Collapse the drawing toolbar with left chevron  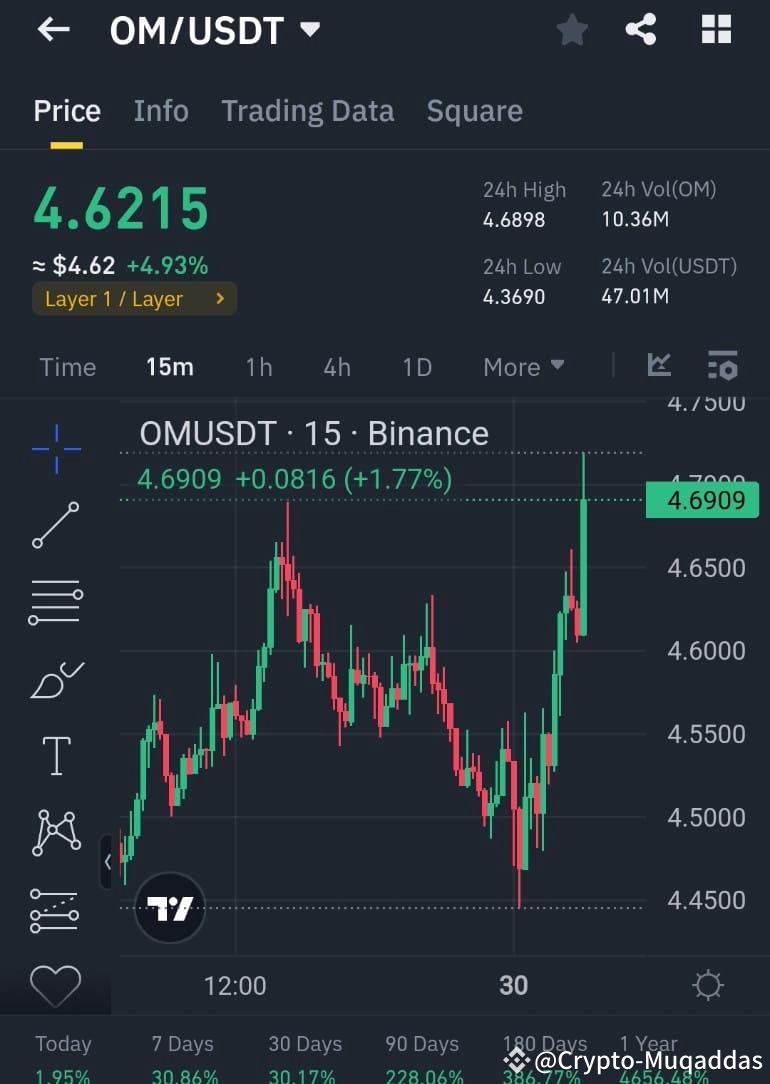(109, 861)
